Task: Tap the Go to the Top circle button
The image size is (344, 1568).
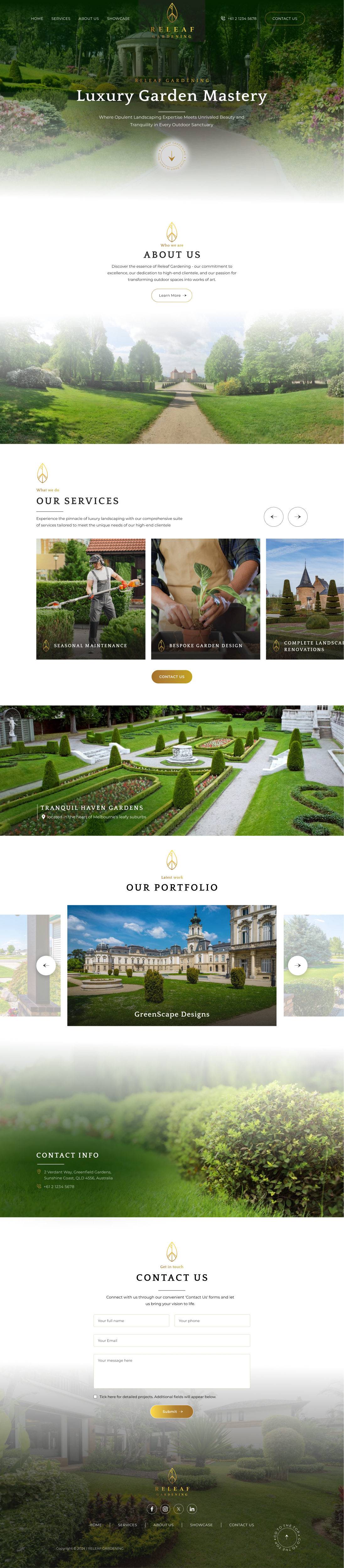Action: click(287, 1536)
